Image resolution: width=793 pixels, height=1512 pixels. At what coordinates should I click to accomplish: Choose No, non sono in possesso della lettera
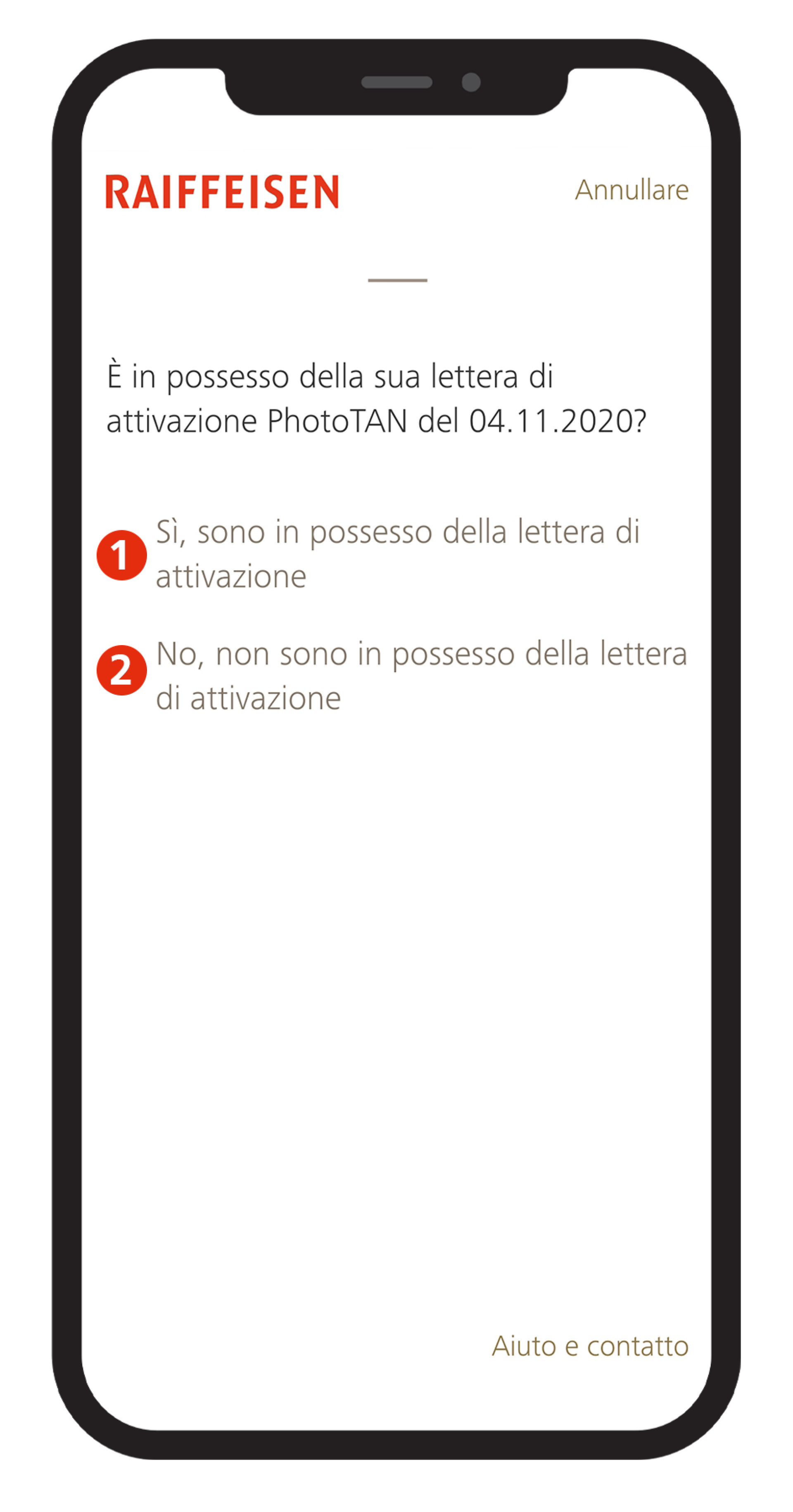click(420, 675)
